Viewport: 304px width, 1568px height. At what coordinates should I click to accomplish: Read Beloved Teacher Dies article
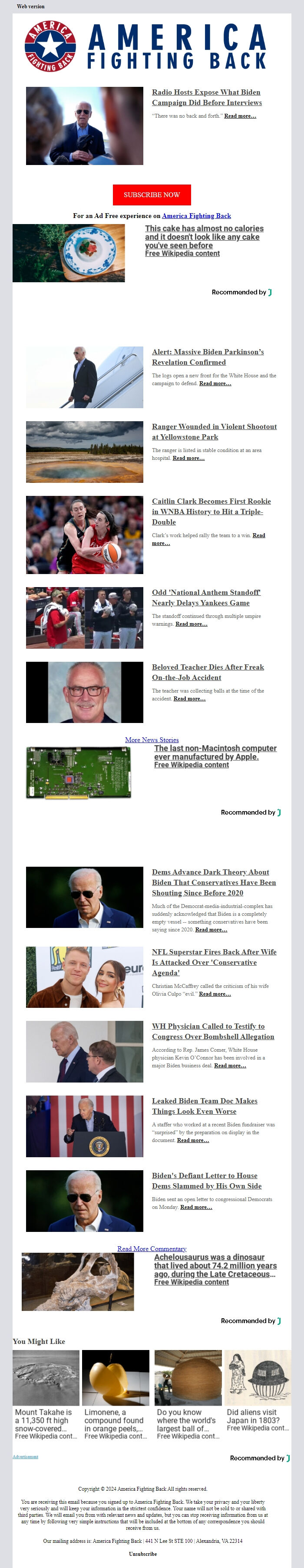tap(208, 672)
